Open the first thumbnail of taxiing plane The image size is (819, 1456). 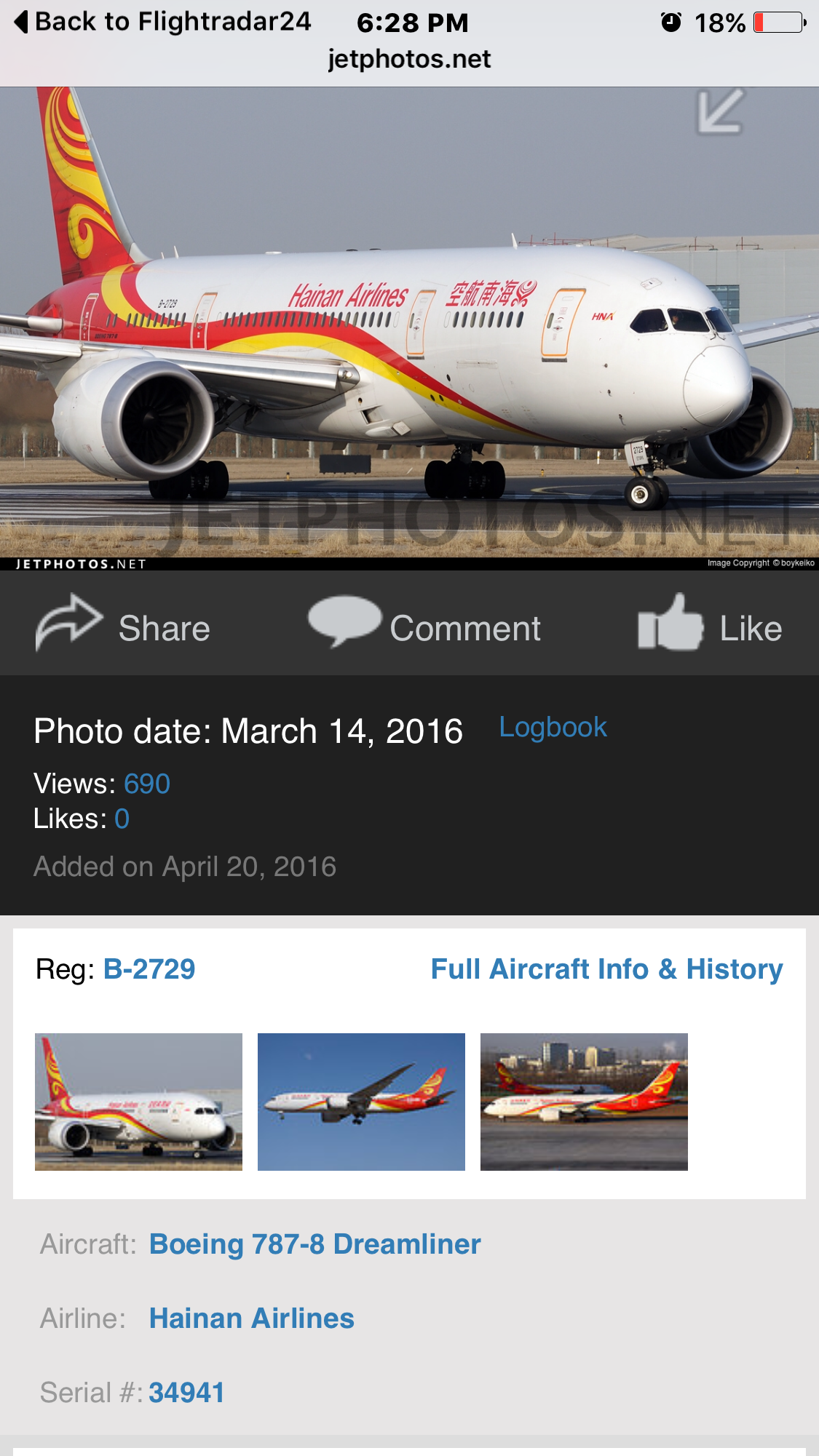click(x=138, y=1102)
